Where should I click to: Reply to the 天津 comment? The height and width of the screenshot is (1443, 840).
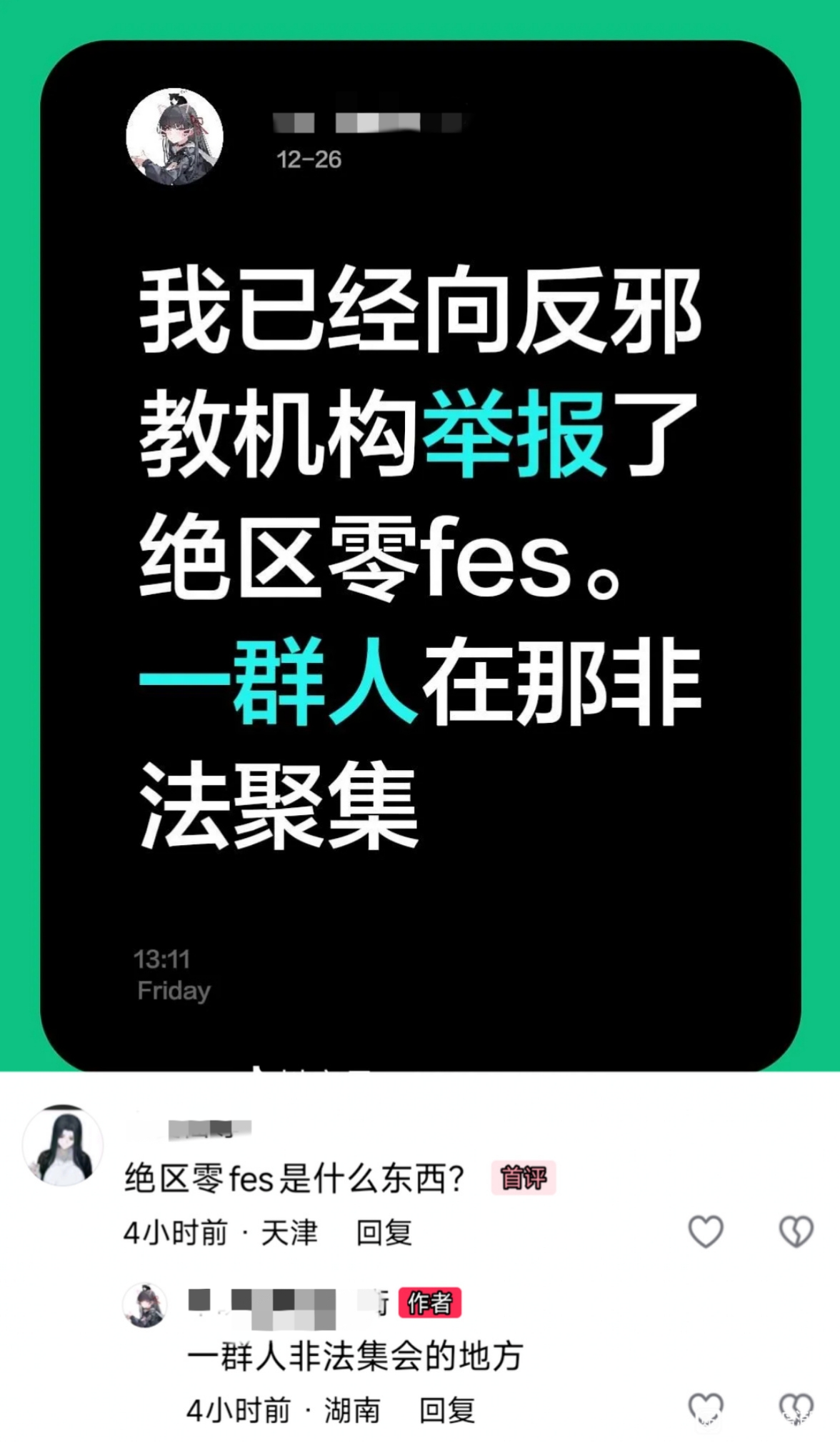click(384, 1233)
